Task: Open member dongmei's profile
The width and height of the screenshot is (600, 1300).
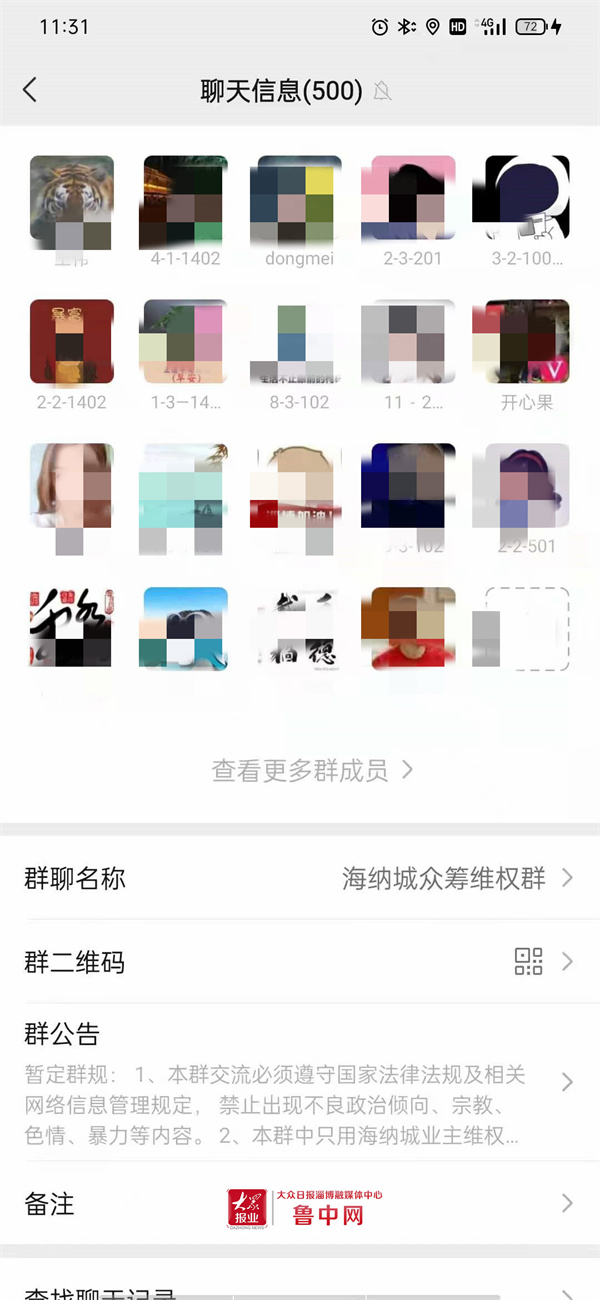Action: (300, 200)
